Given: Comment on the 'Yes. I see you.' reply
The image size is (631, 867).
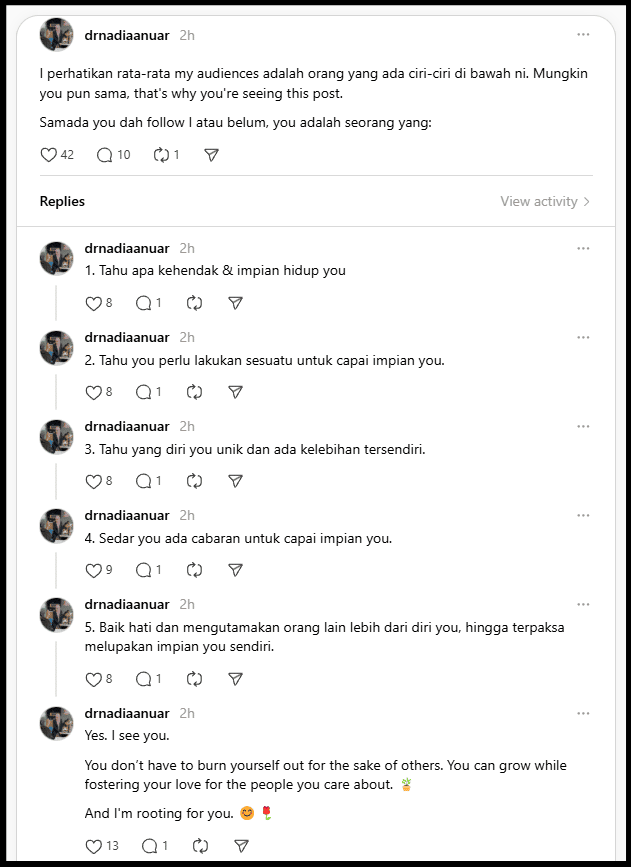Looking at the screenshot, I should coord(149,846).
